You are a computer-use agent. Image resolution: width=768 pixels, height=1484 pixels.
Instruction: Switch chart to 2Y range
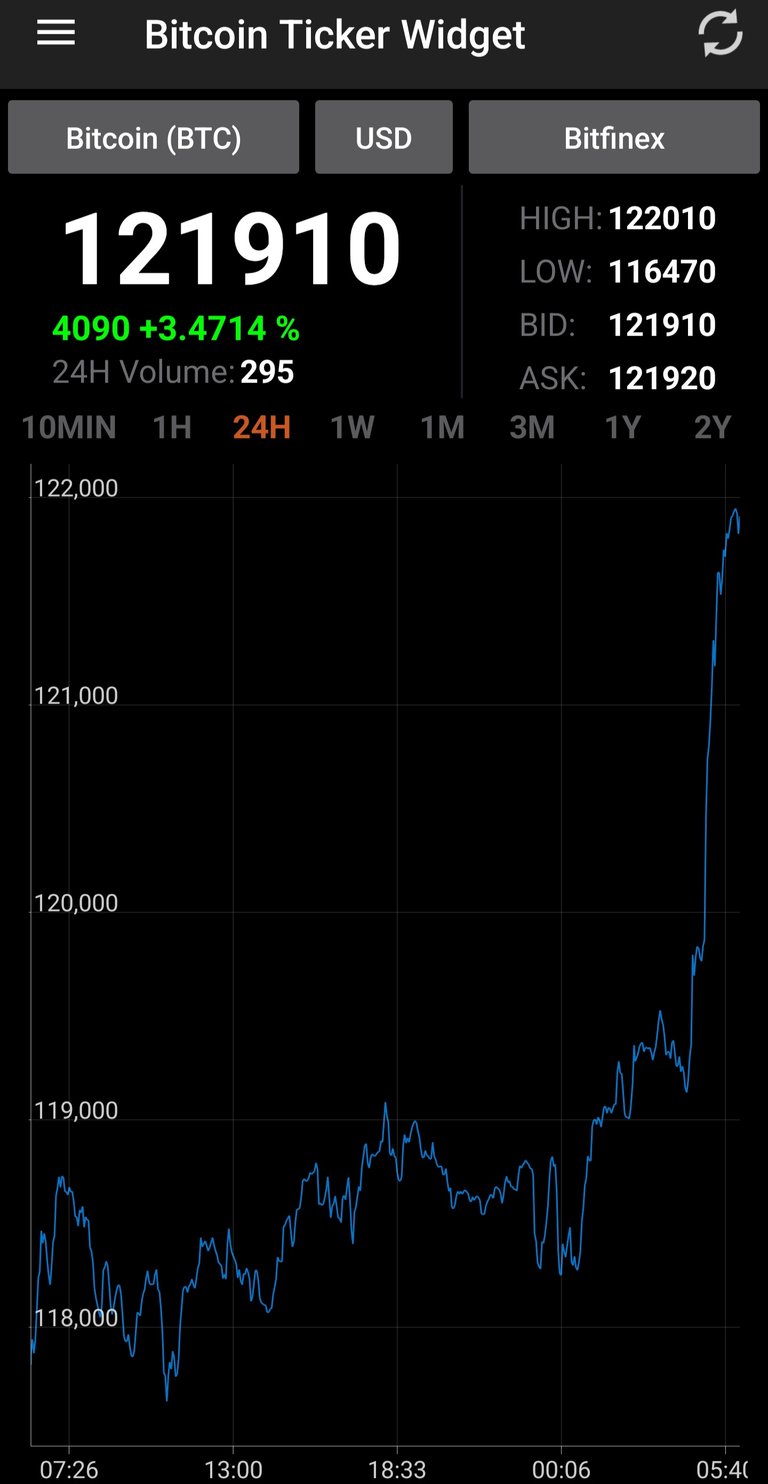712,428
